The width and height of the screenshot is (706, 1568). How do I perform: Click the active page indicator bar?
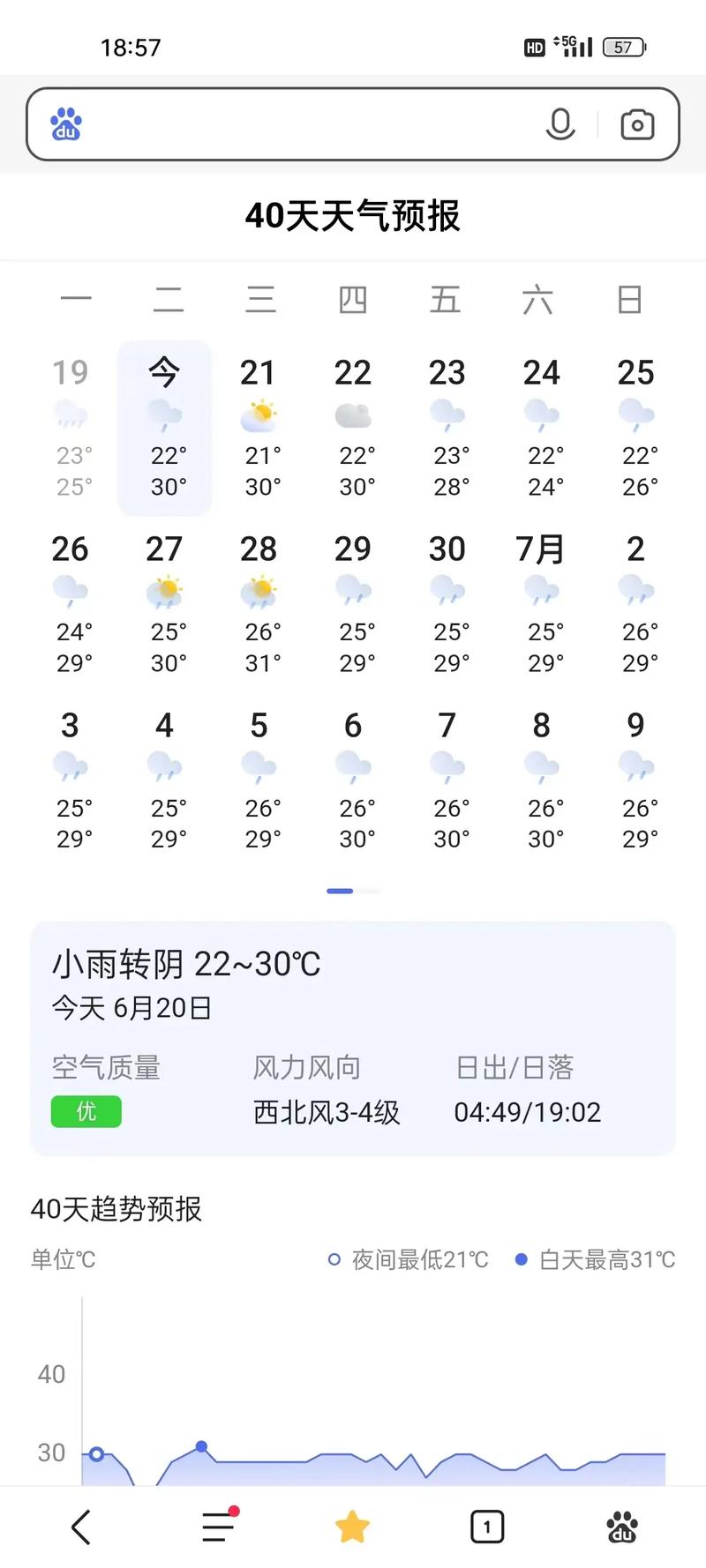[340, 892]
